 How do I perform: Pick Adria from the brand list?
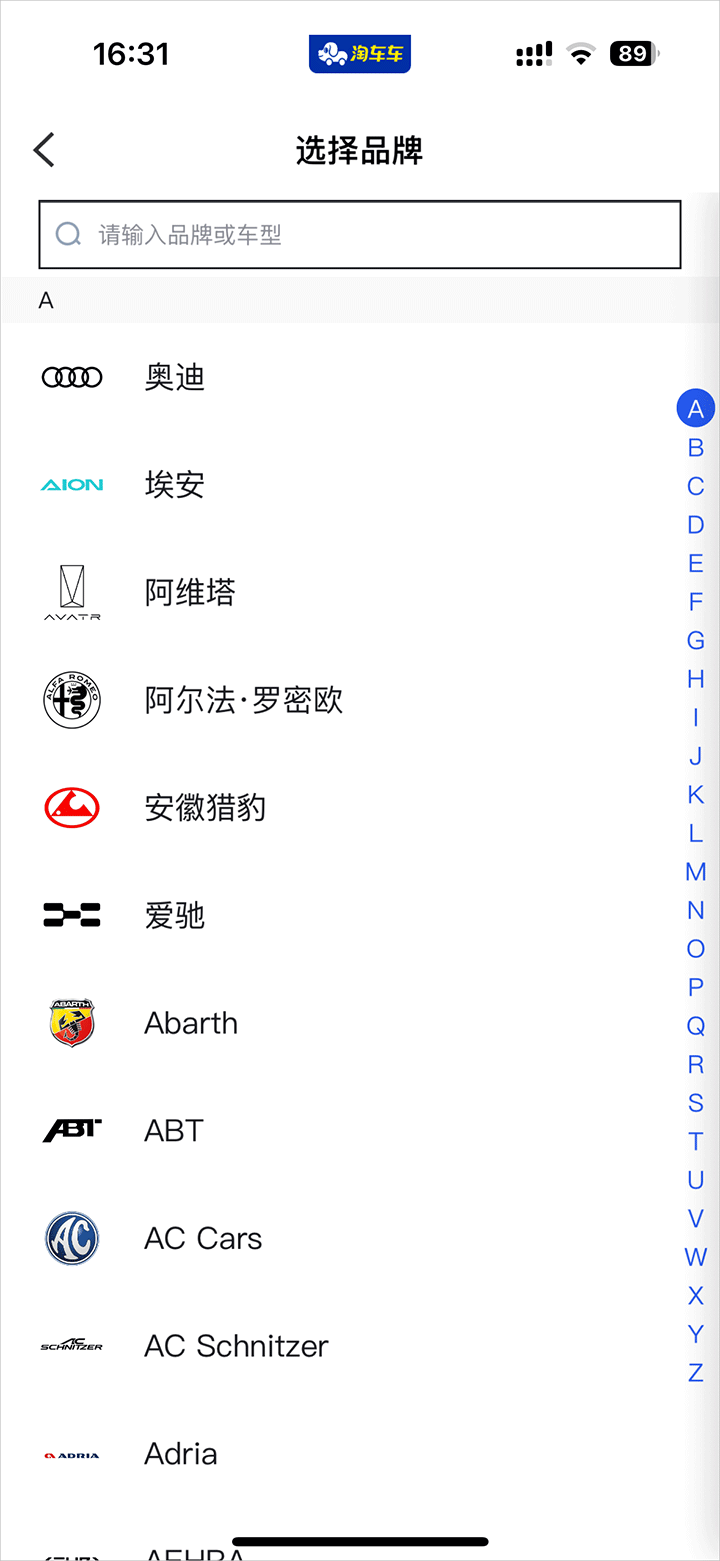181,1454
